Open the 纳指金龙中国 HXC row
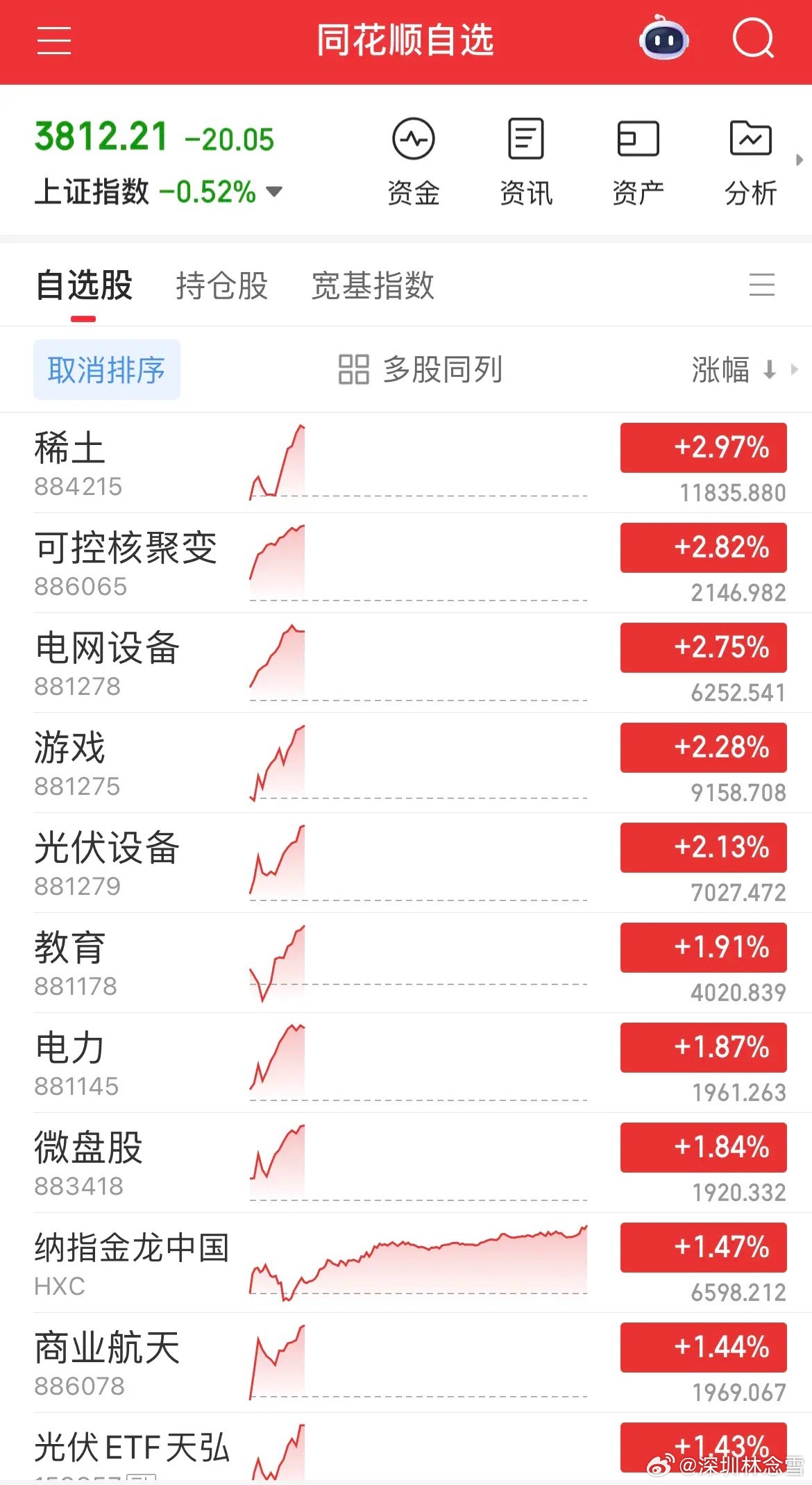 click(x=406, y=1263)
